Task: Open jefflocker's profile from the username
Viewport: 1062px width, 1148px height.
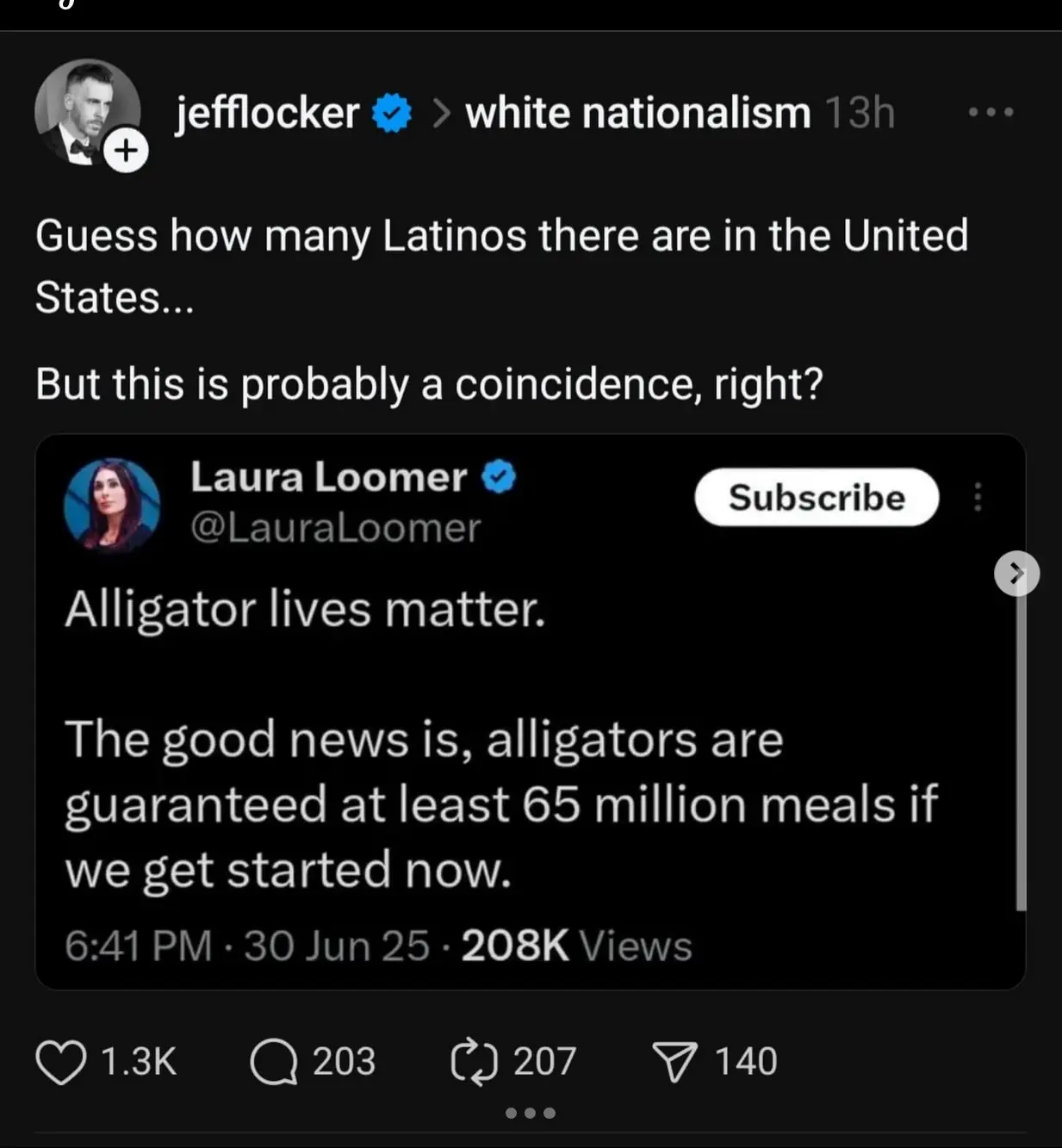Action: click(x=267, y=113)
